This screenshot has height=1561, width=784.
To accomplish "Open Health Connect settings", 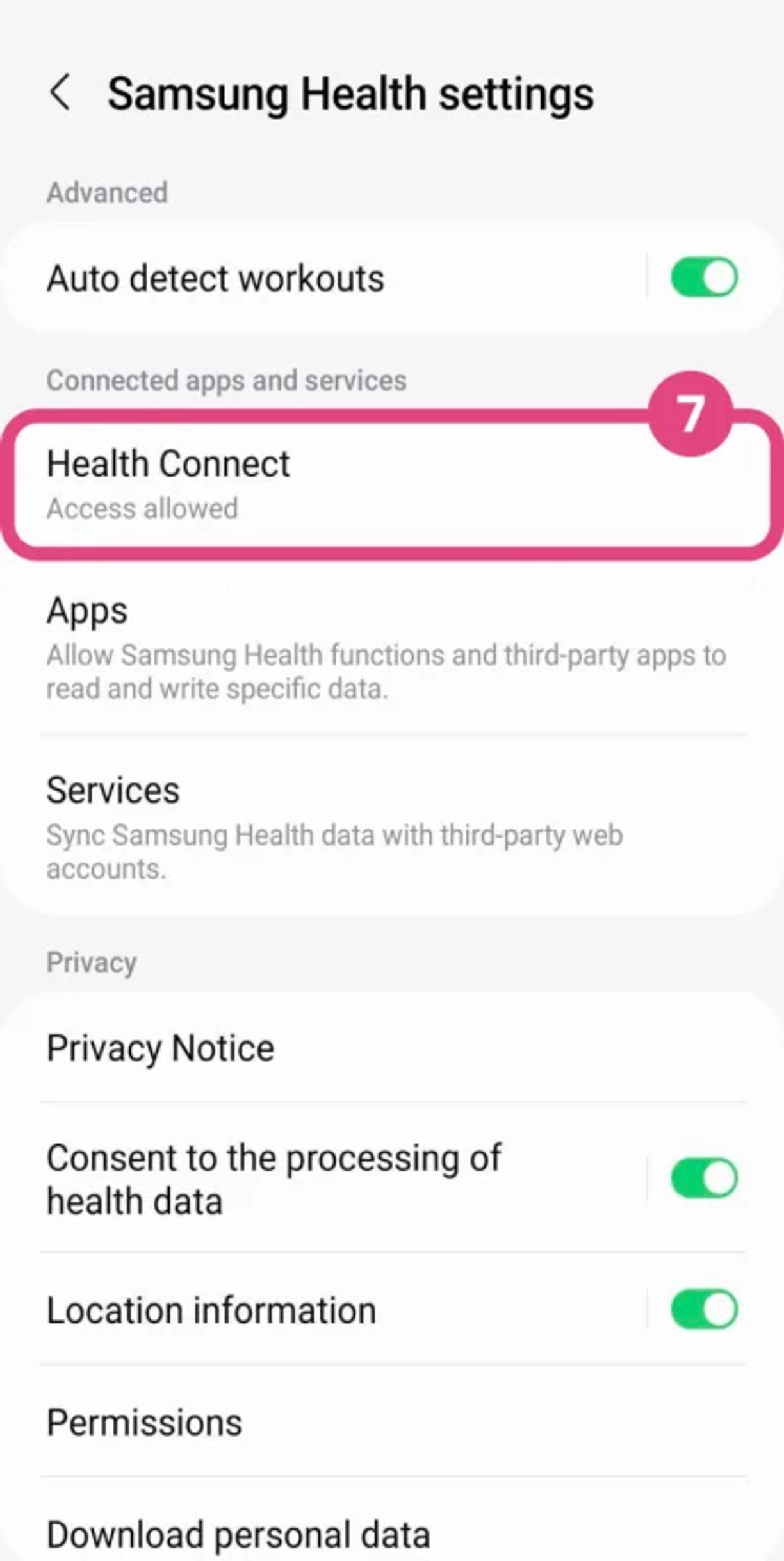I will pos(320,484).
